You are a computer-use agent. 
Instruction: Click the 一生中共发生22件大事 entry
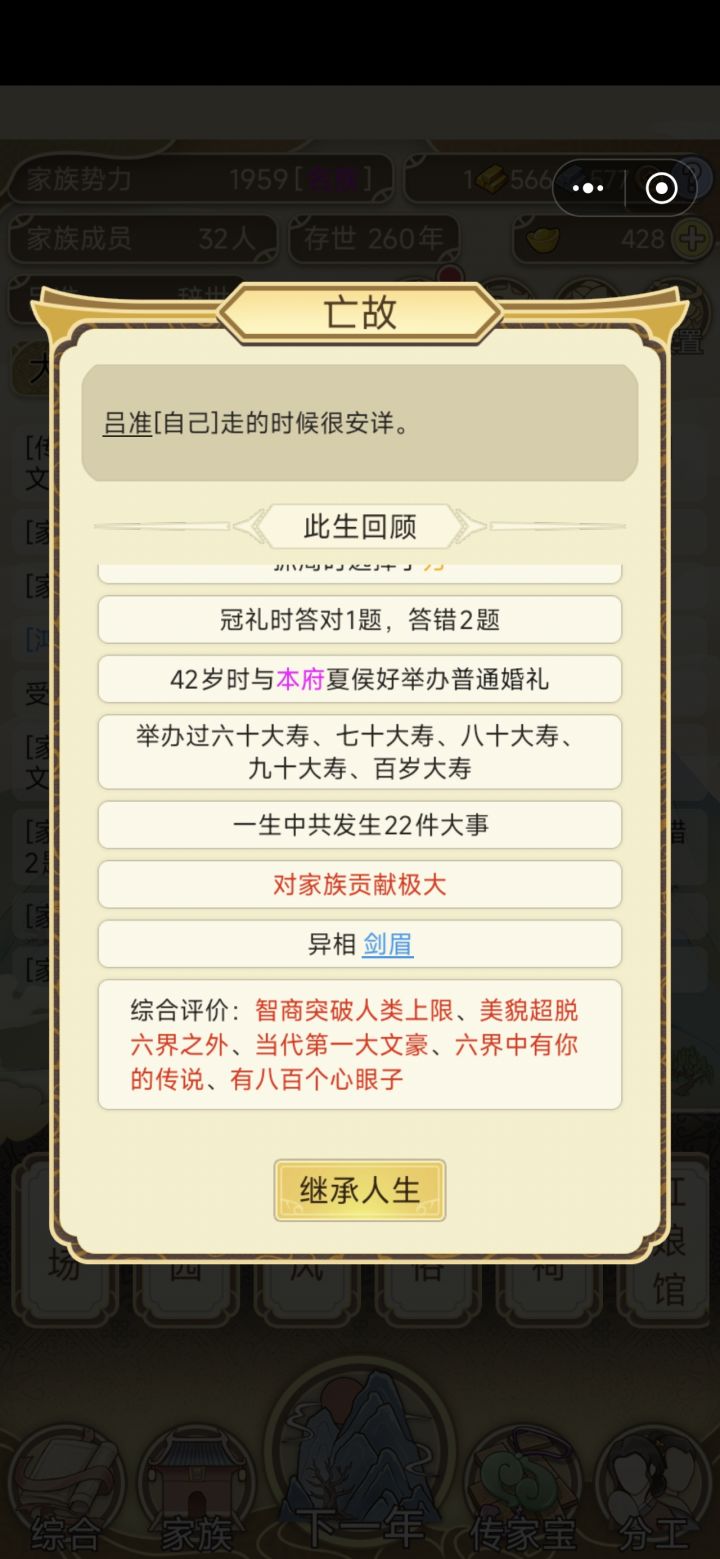[360, 824]
